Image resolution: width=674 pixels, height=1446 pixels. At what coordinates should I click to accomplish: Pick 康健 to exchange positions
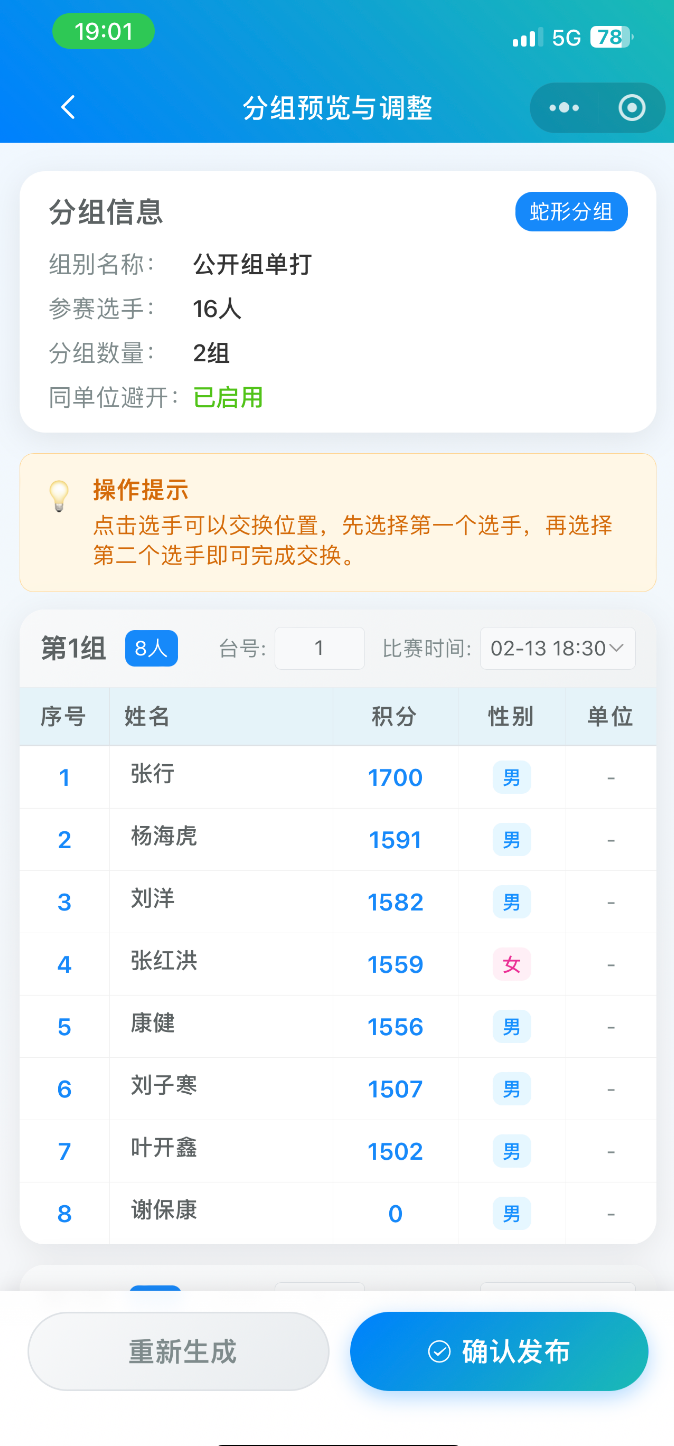152,1025
